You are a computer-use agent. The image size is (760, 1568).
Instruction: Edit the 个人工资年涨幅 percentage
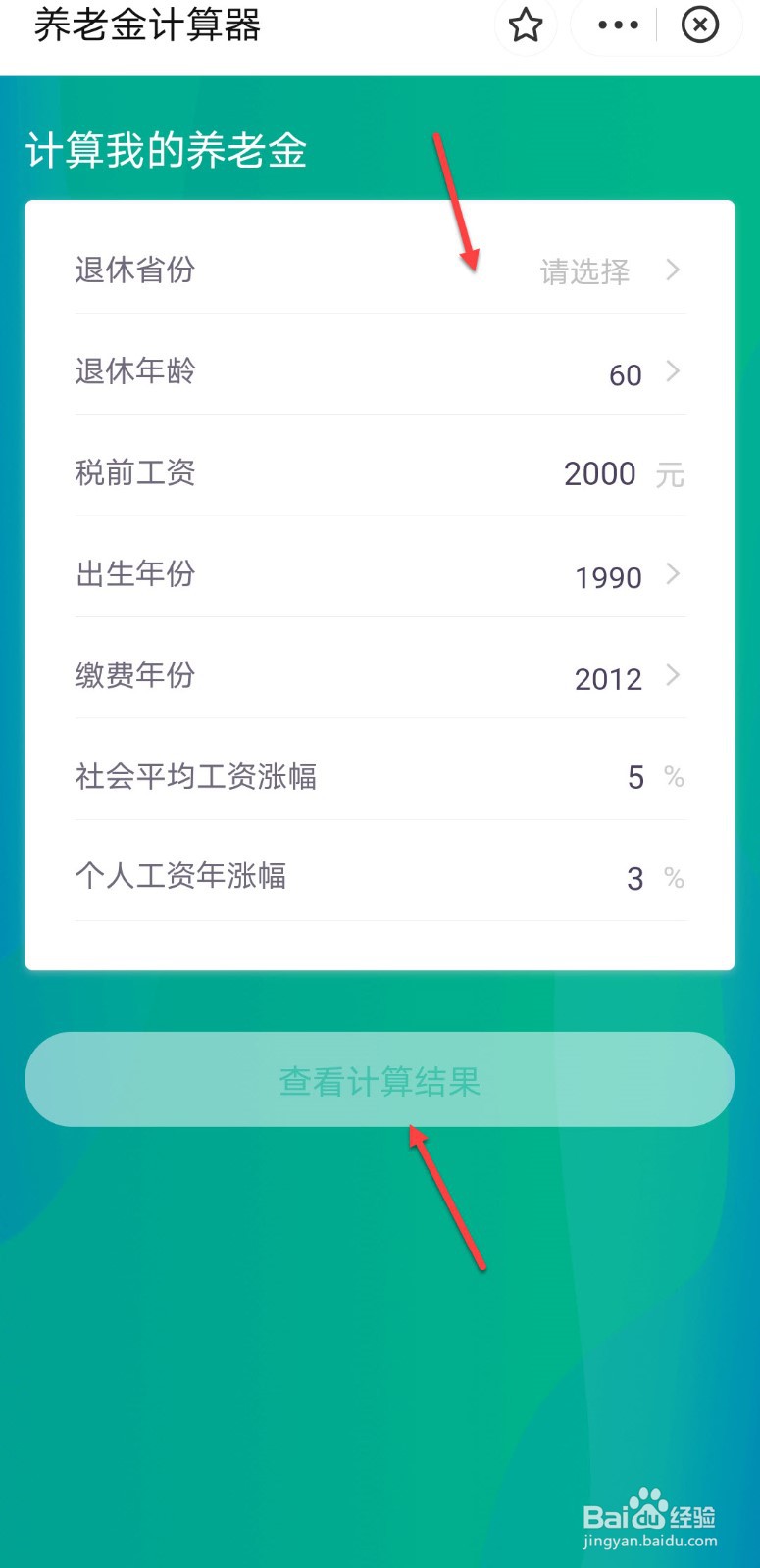[x=635, y=879]
